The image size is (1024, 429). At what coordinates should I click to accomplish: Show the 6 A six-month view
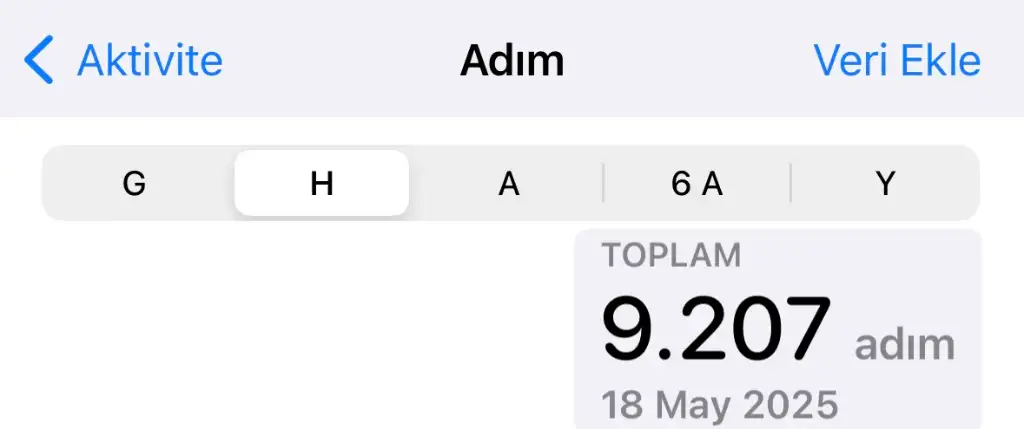coord(697,184)
